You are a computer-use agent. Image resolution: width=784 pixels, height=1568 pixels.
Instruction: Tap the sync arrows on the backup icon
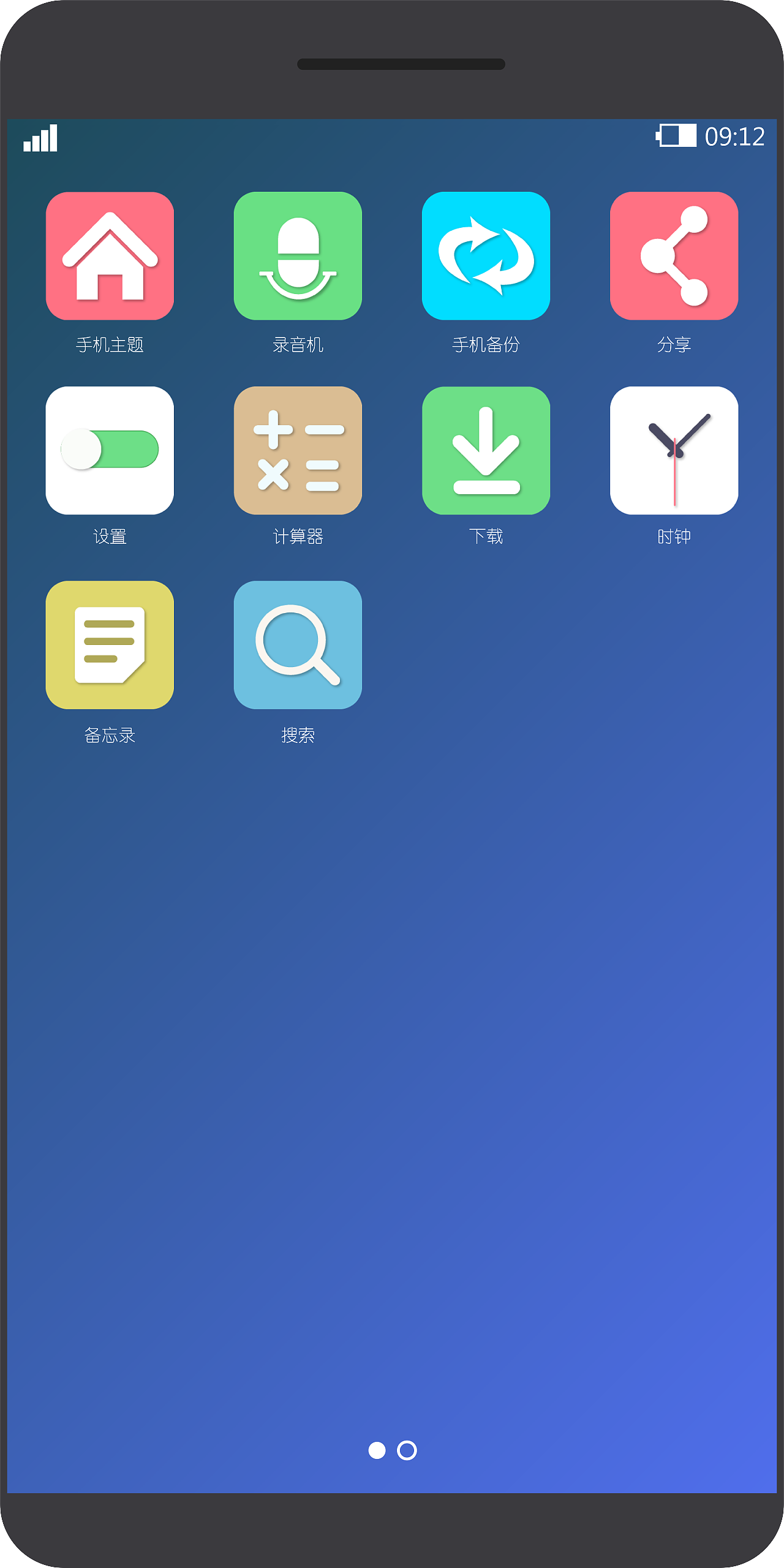486,254
